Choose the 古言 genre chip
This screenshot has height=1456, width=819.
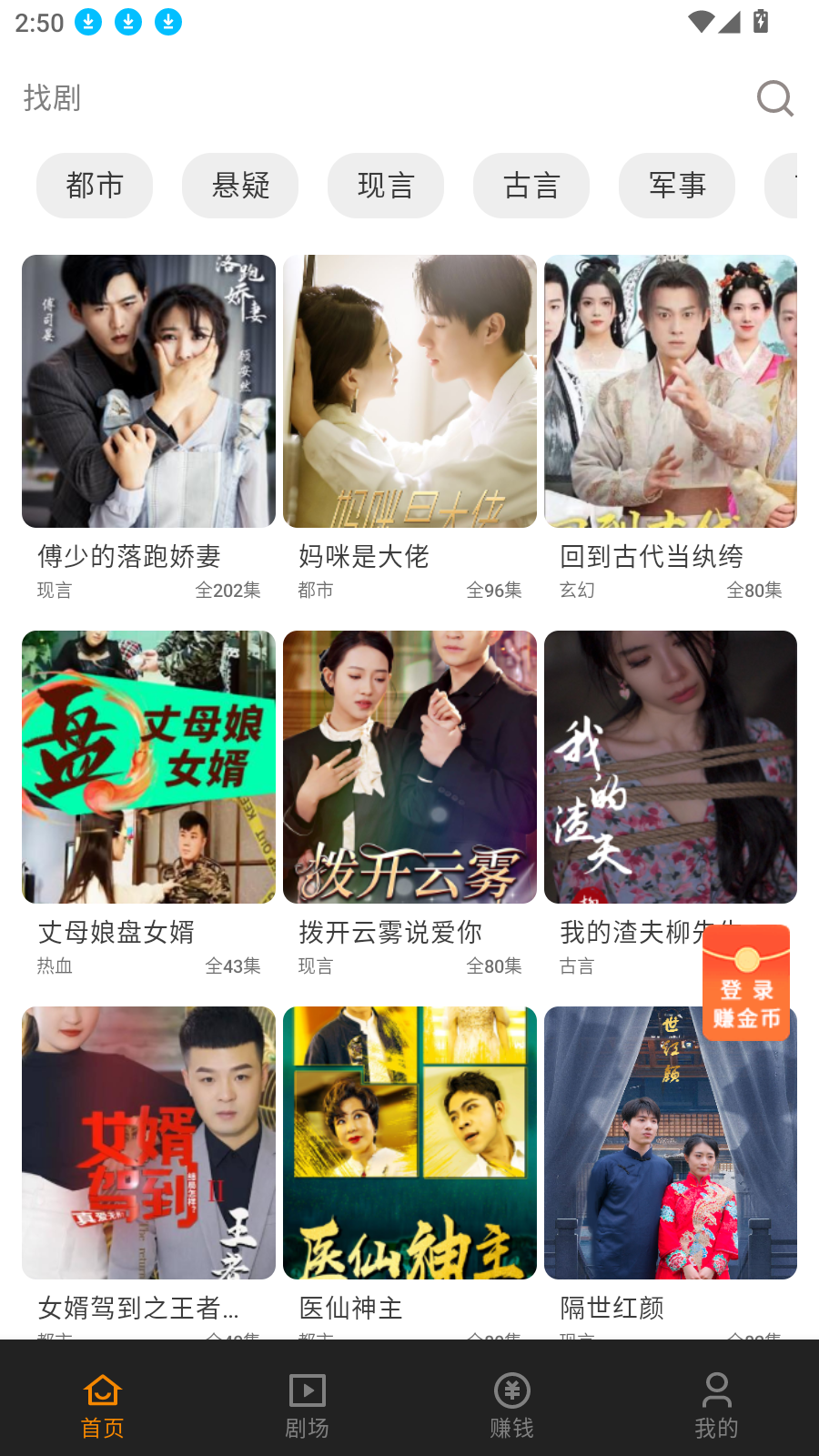531,186
